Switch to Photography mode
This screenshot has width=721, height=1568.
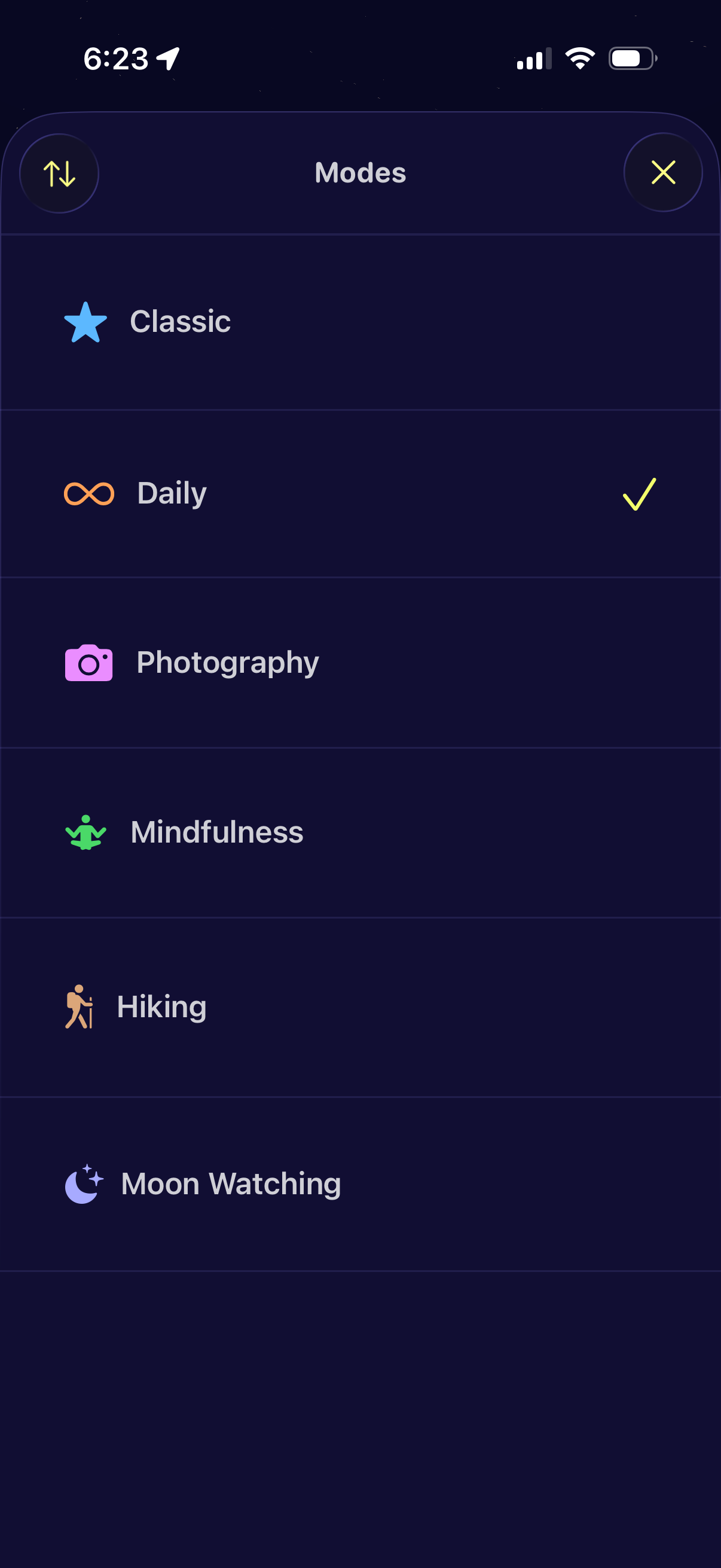point(227,662)
